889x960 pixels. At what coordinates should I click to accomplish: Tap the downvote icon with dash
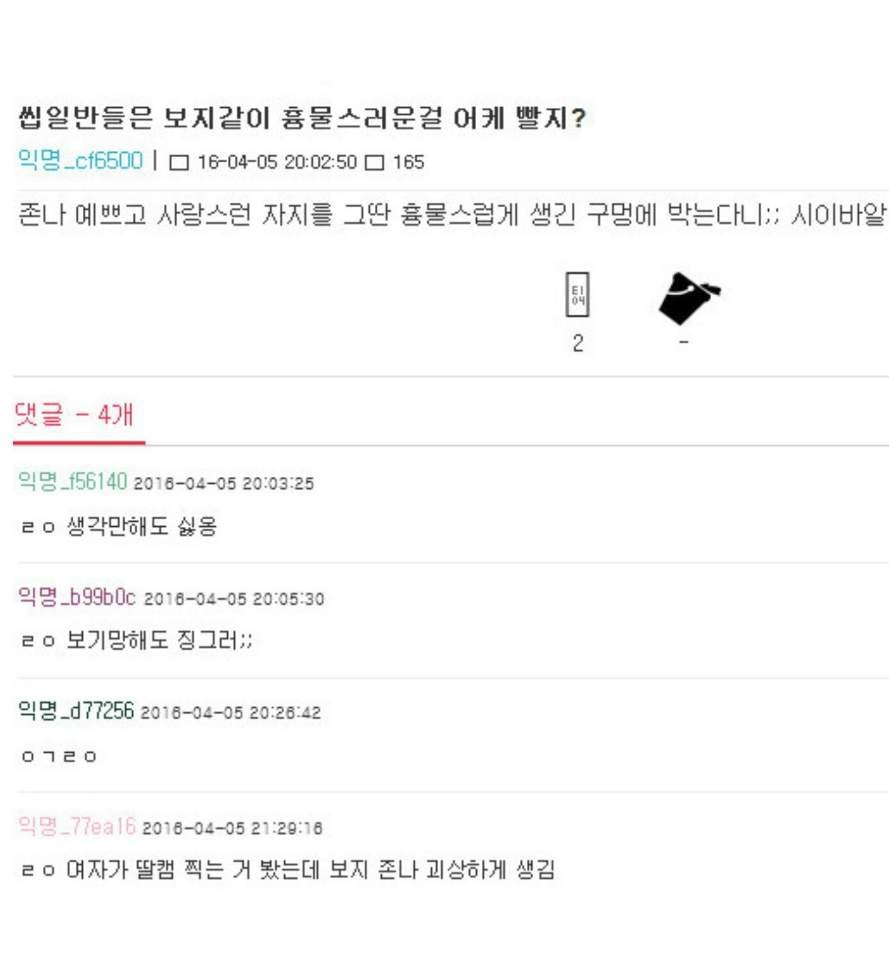tap(687, 298)
